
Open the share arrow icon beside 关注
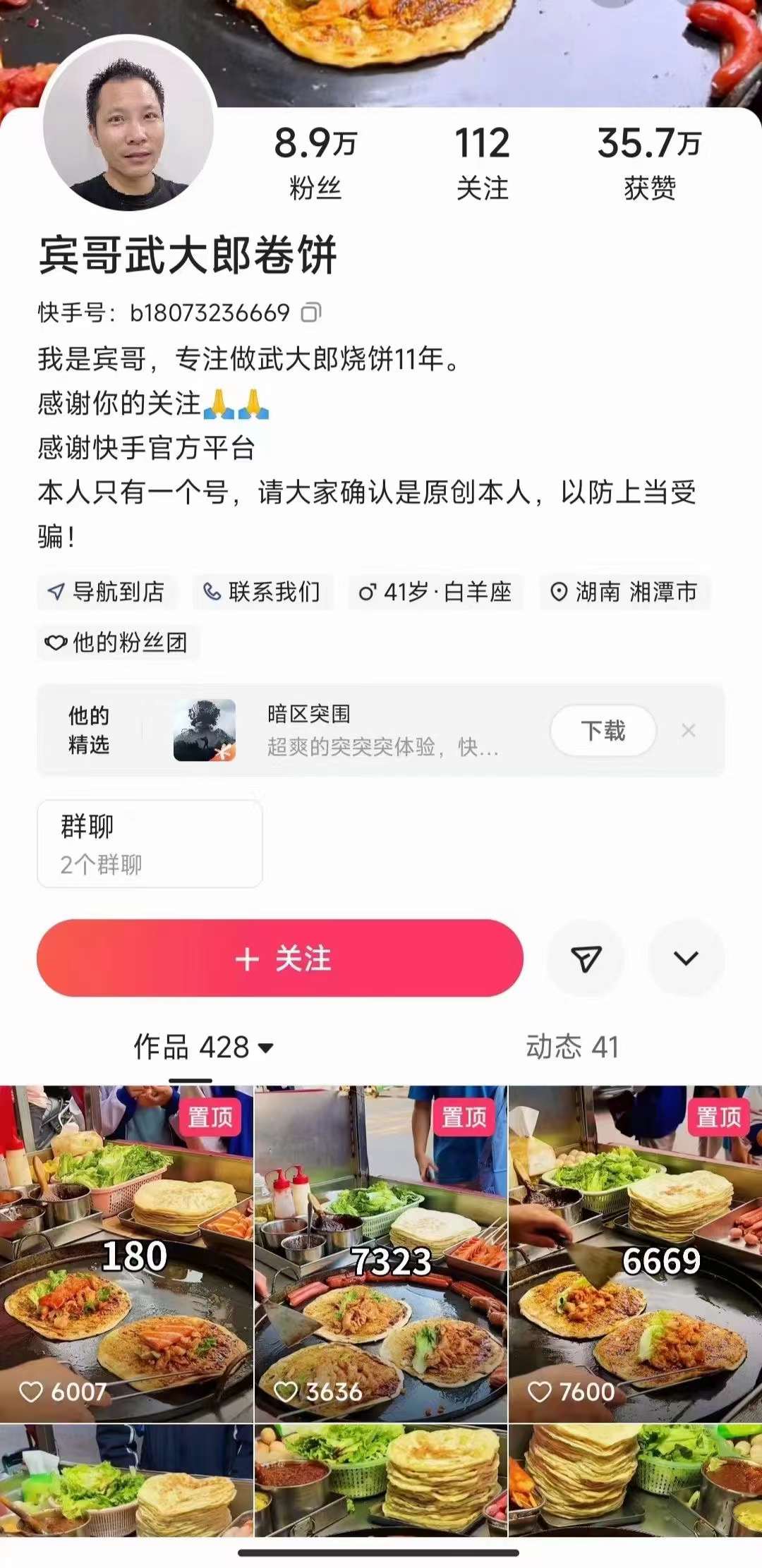pos(586,958)
